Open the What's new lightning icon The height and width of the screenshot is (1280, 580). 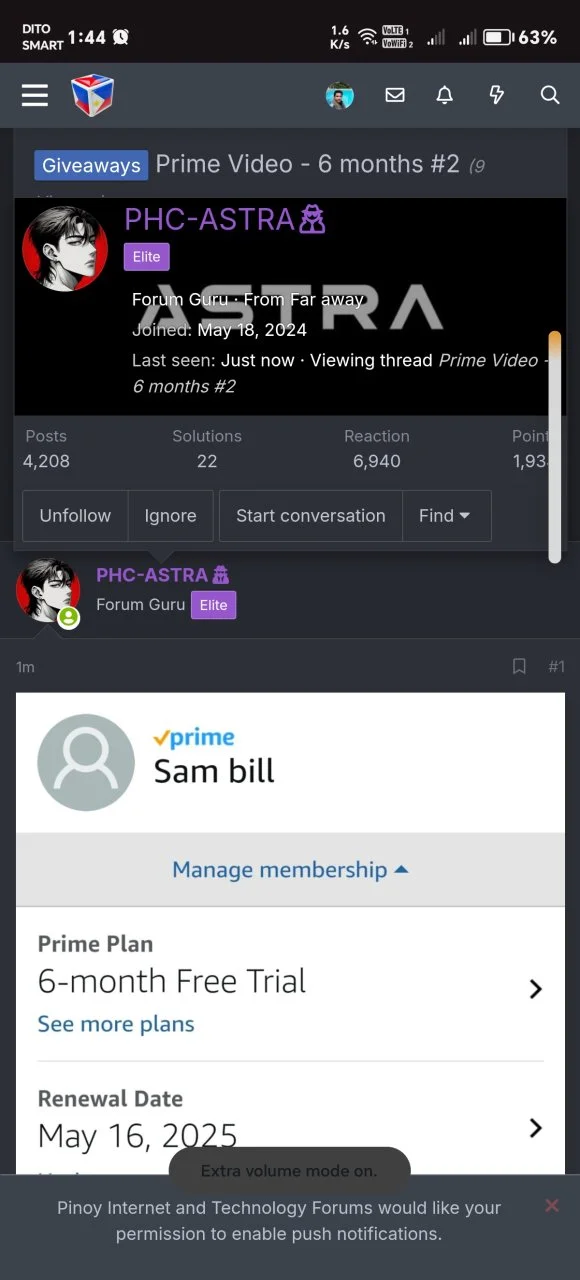497,95
